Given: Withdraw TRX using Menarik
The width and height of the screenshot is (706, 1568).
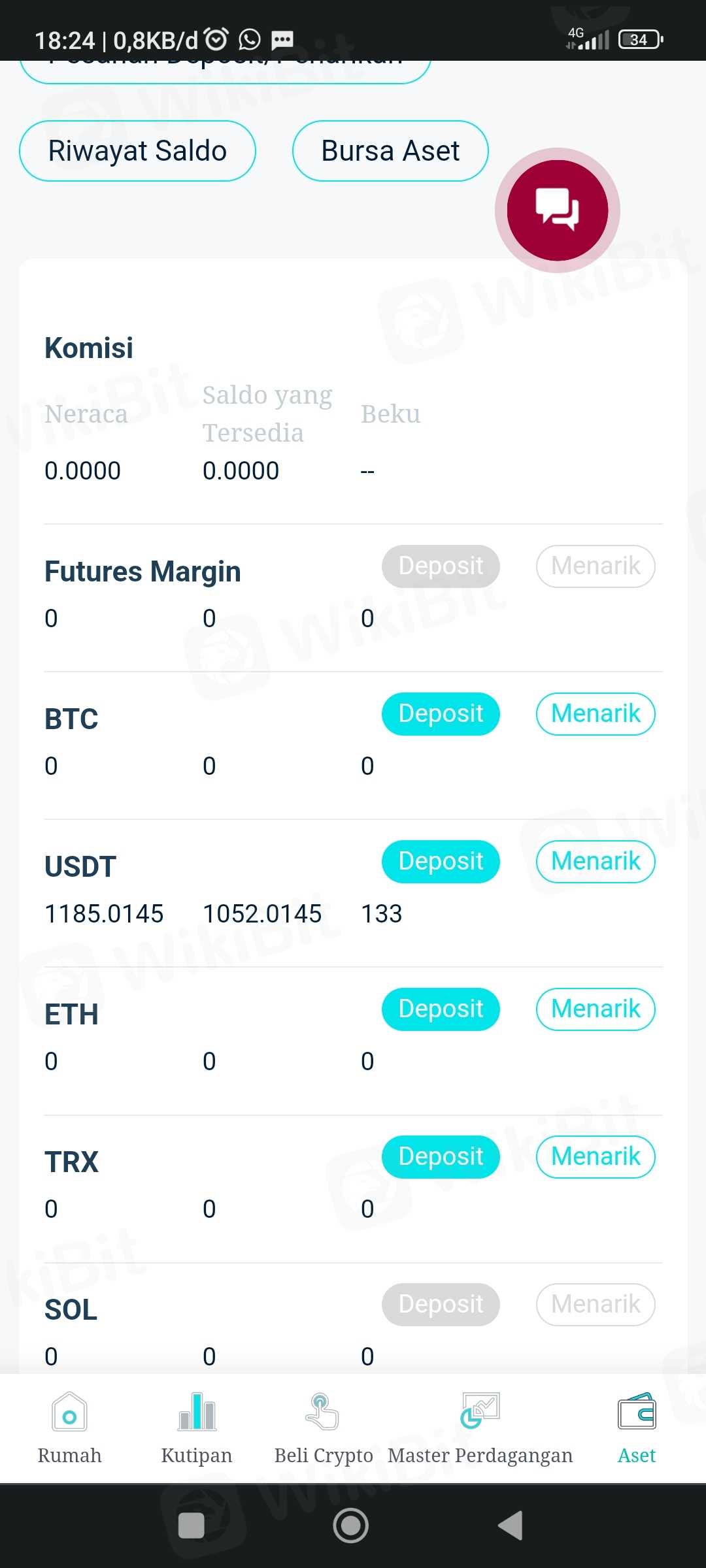Looking at the screenshot, I should [x=596, y=1156].
